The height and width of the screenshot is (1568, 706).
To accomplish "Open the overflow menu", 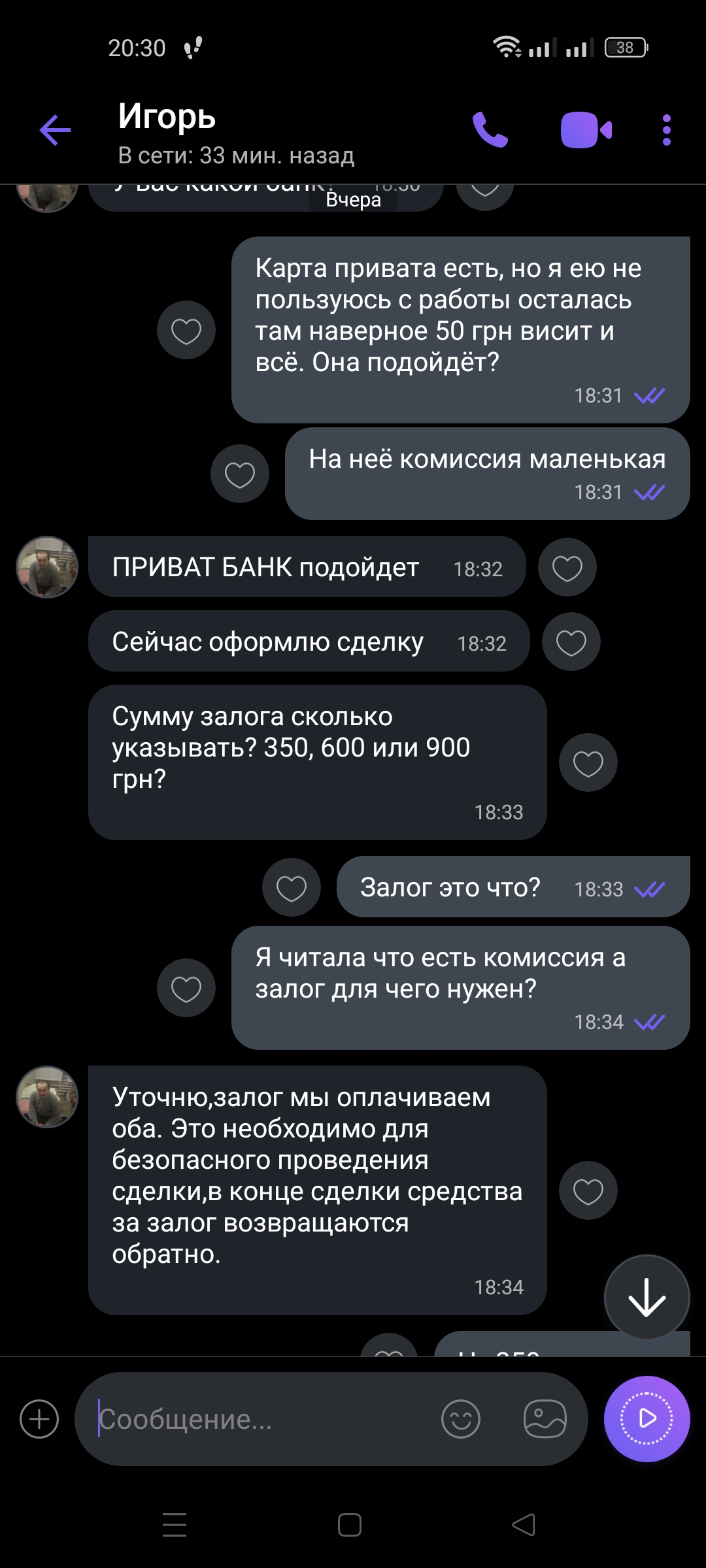I will [666, 130].
